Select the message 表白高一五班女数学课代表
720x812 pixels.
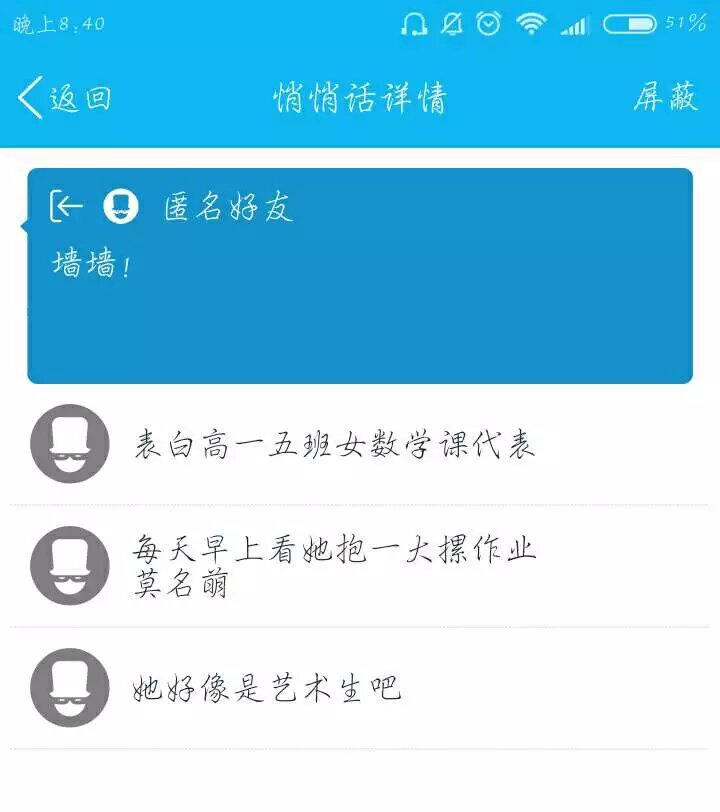coord(335,445)
